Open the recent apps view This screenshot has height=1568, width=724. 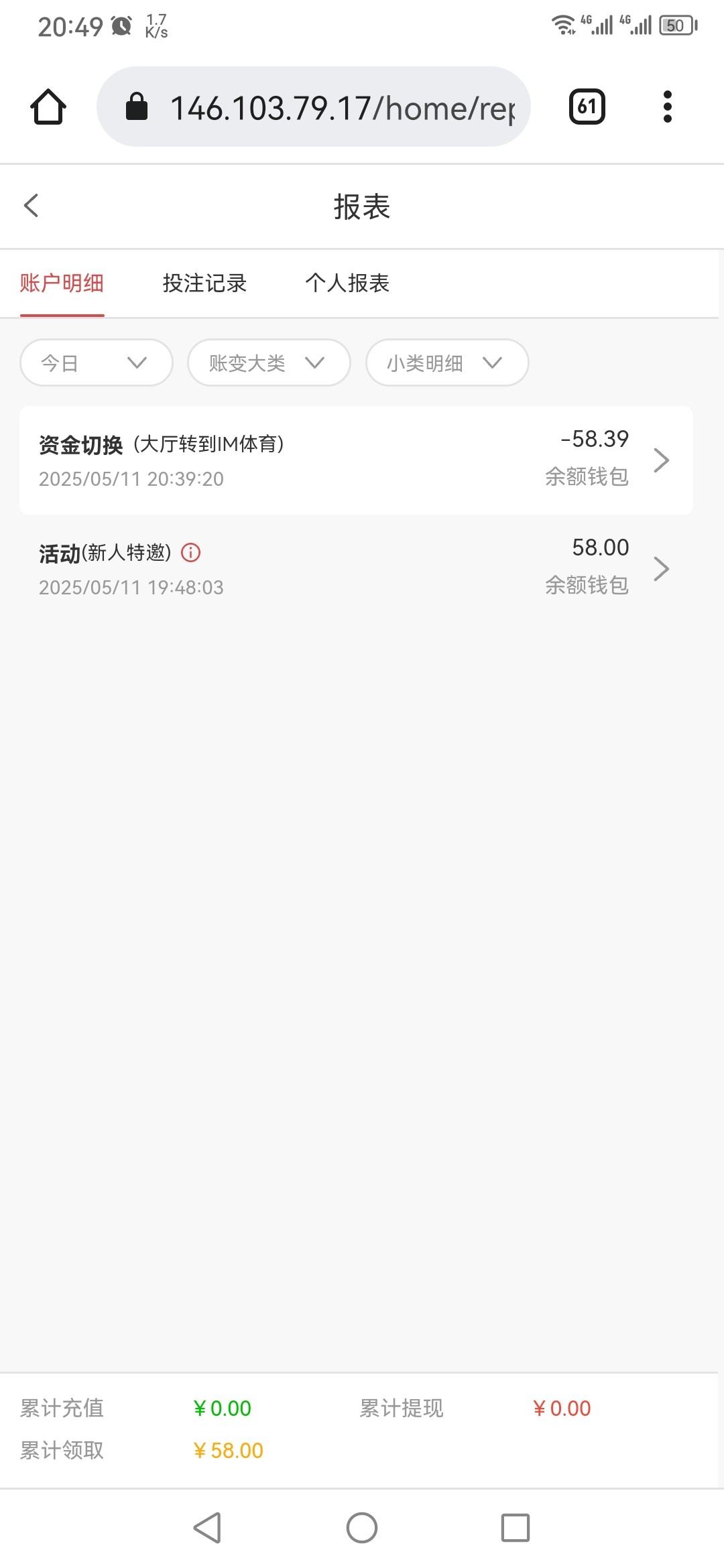coord(515,1528)
